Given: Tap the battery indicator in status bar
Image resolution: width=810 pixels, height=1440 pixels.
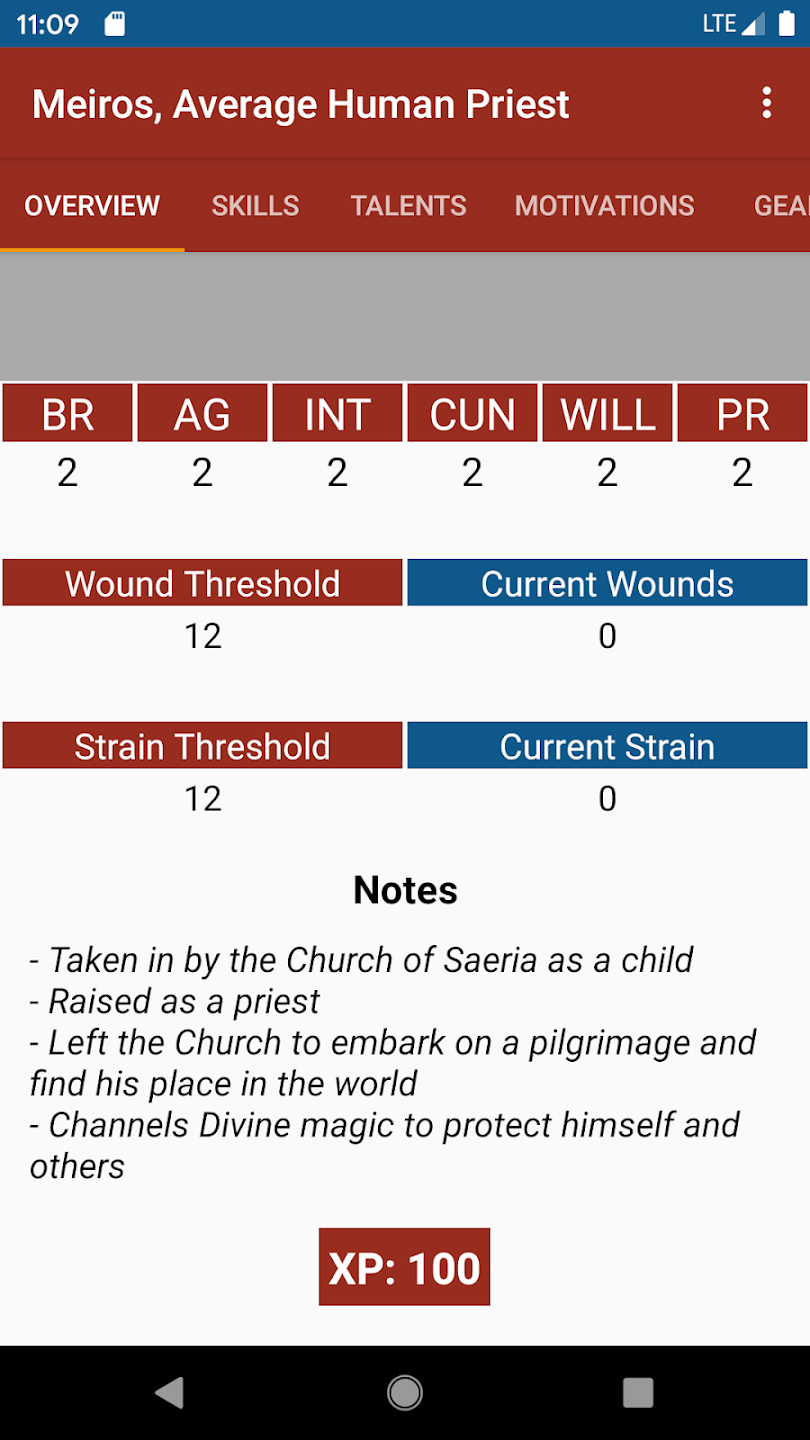Looking at the screenshot, I should (789, 22).
